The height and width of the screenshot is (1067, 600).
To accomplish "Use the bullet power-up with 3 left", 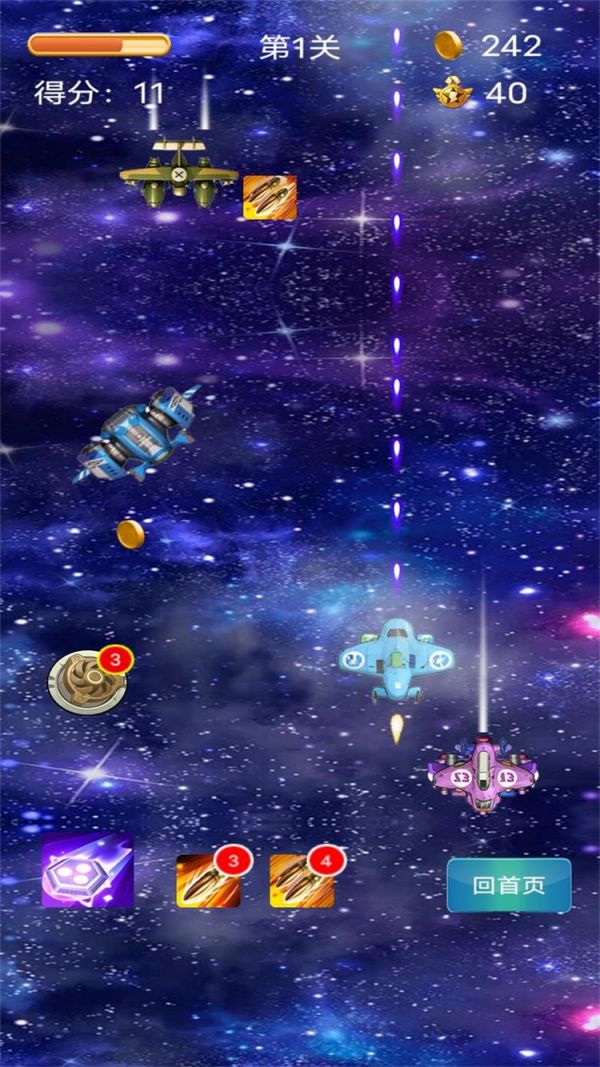I will click(x=208, y=880).
